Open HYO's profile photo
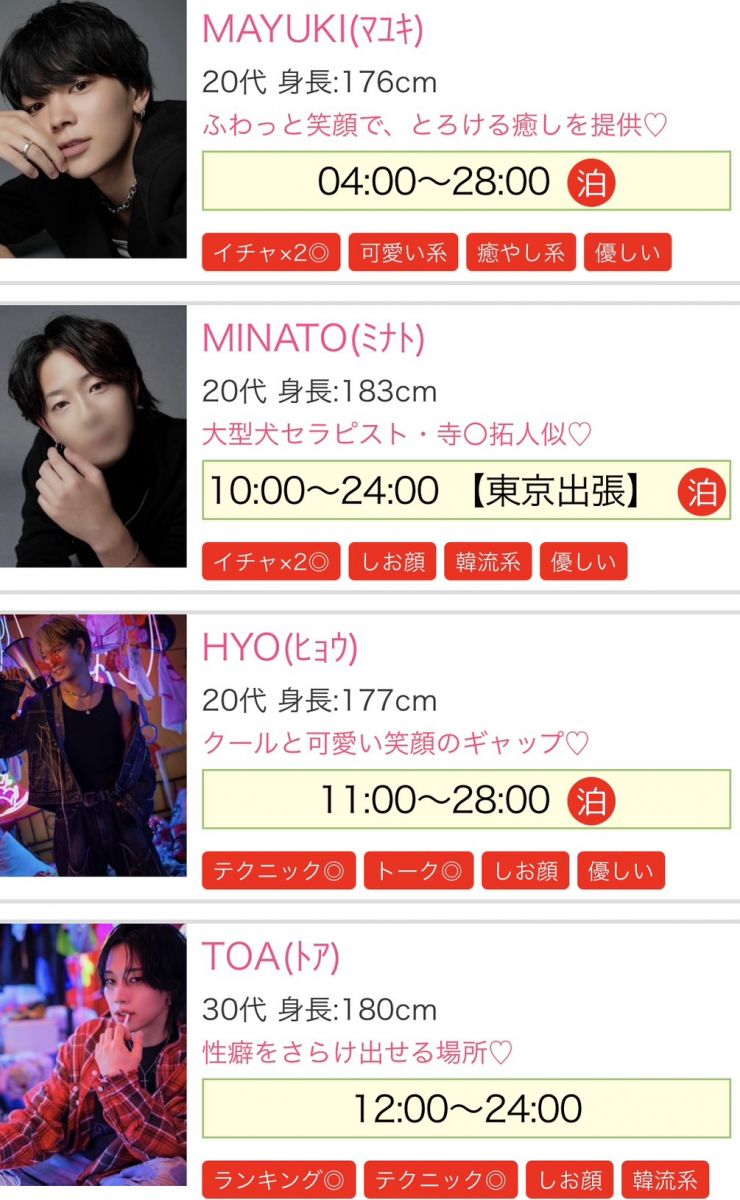This screenshot has width=740, height=1200. click(93, 745)
